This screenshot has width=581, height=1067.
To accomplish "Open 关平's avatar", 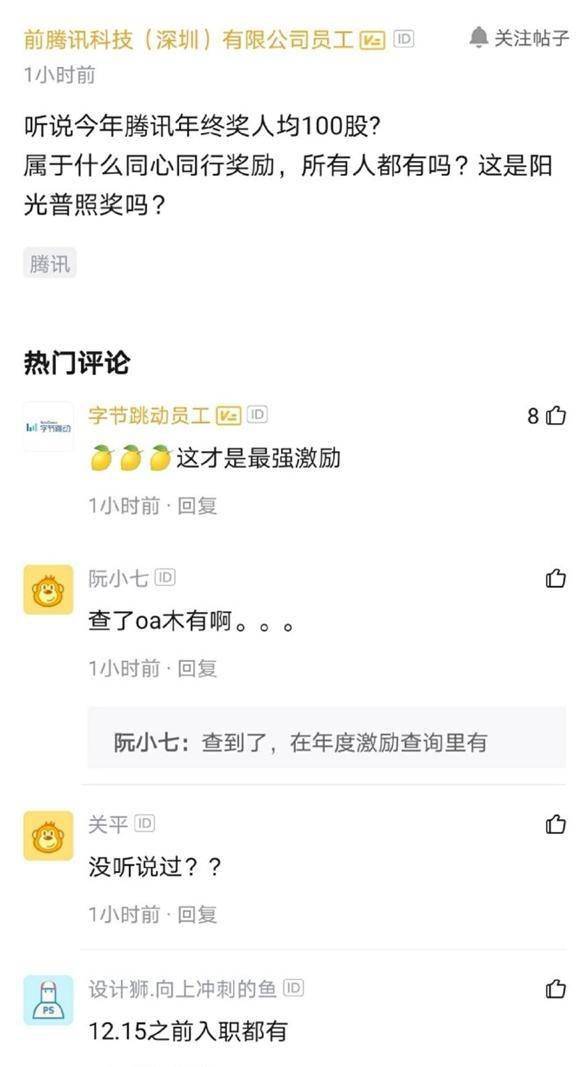I will click(x=48, y=836).
